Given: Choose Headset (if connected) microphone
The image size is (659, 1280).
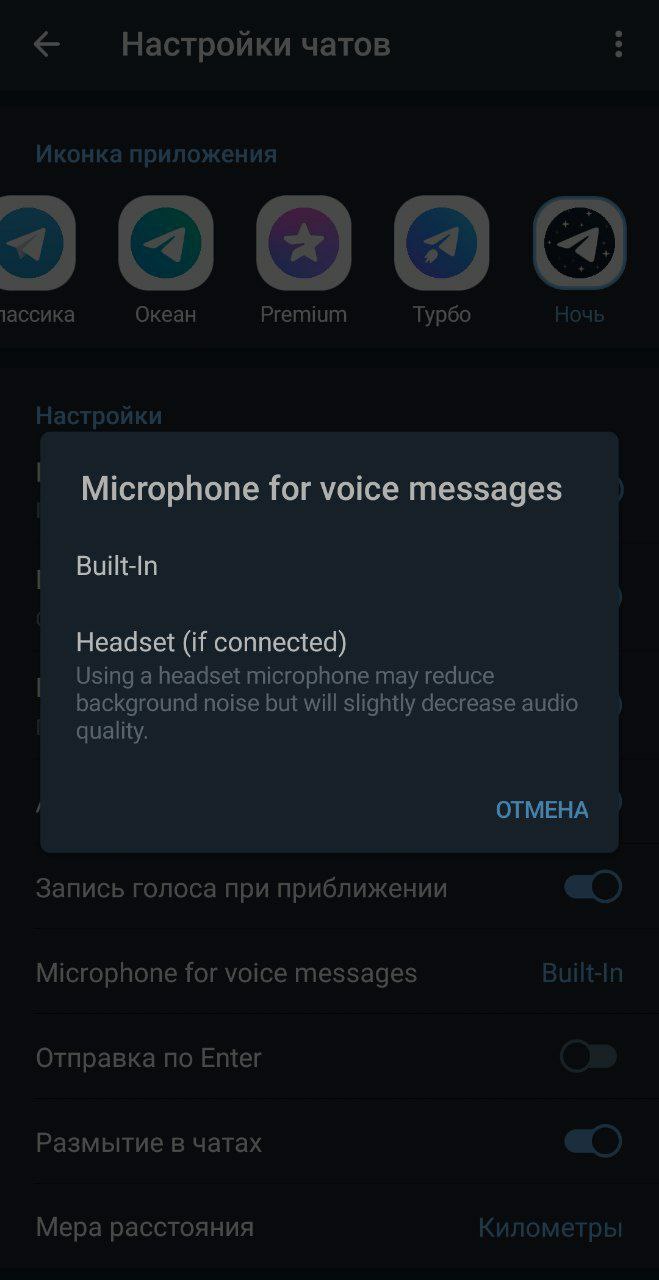Looking at the screenshot, I should 212,641.
